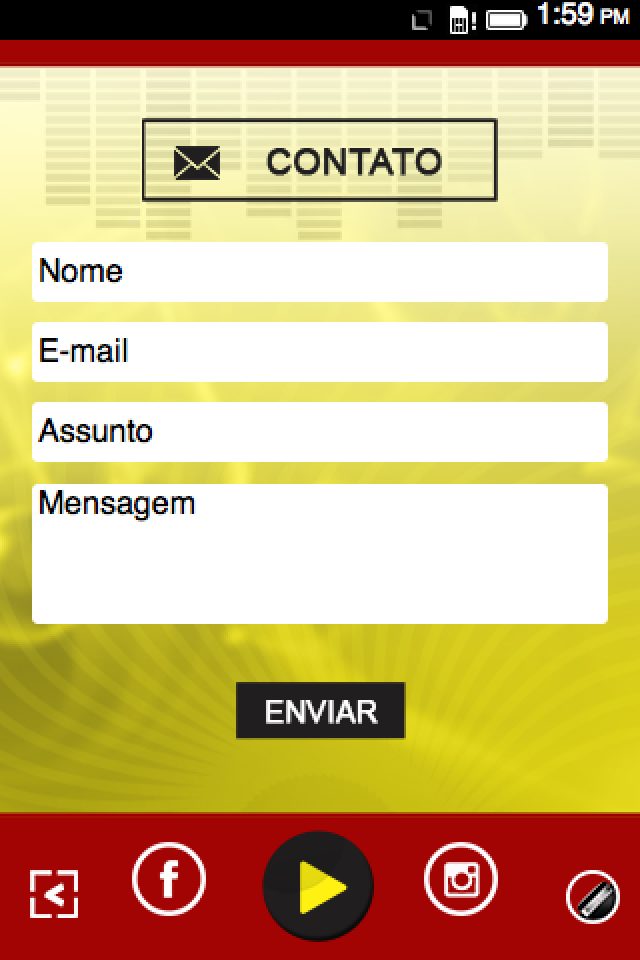The height and width of the screenshot is (960, 640).
Task: Focus the E-mail text field
Action: click(320, 352)
